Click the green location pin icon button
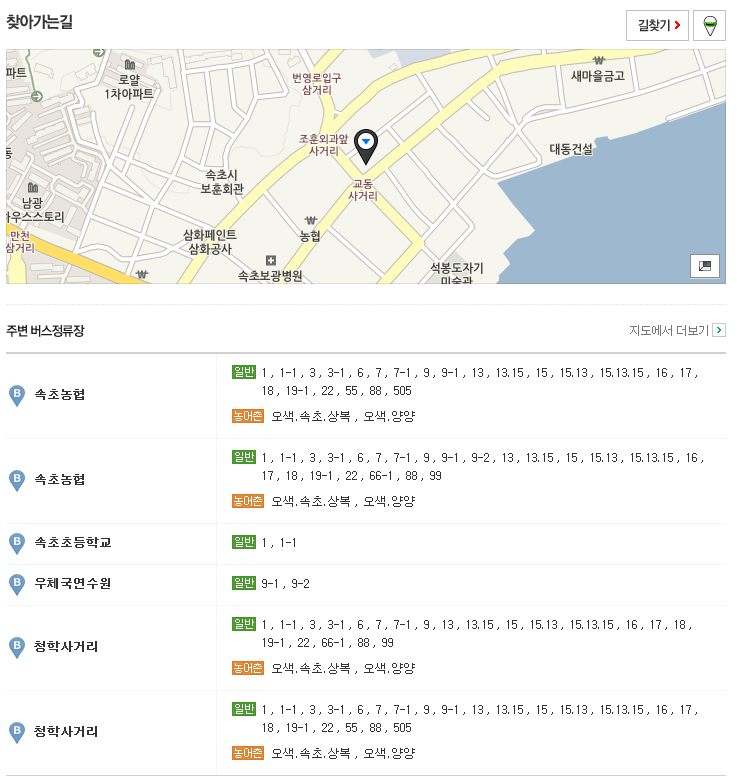Image resolution: width=737 pixels, height=781 pixels. tap(708, 25)
